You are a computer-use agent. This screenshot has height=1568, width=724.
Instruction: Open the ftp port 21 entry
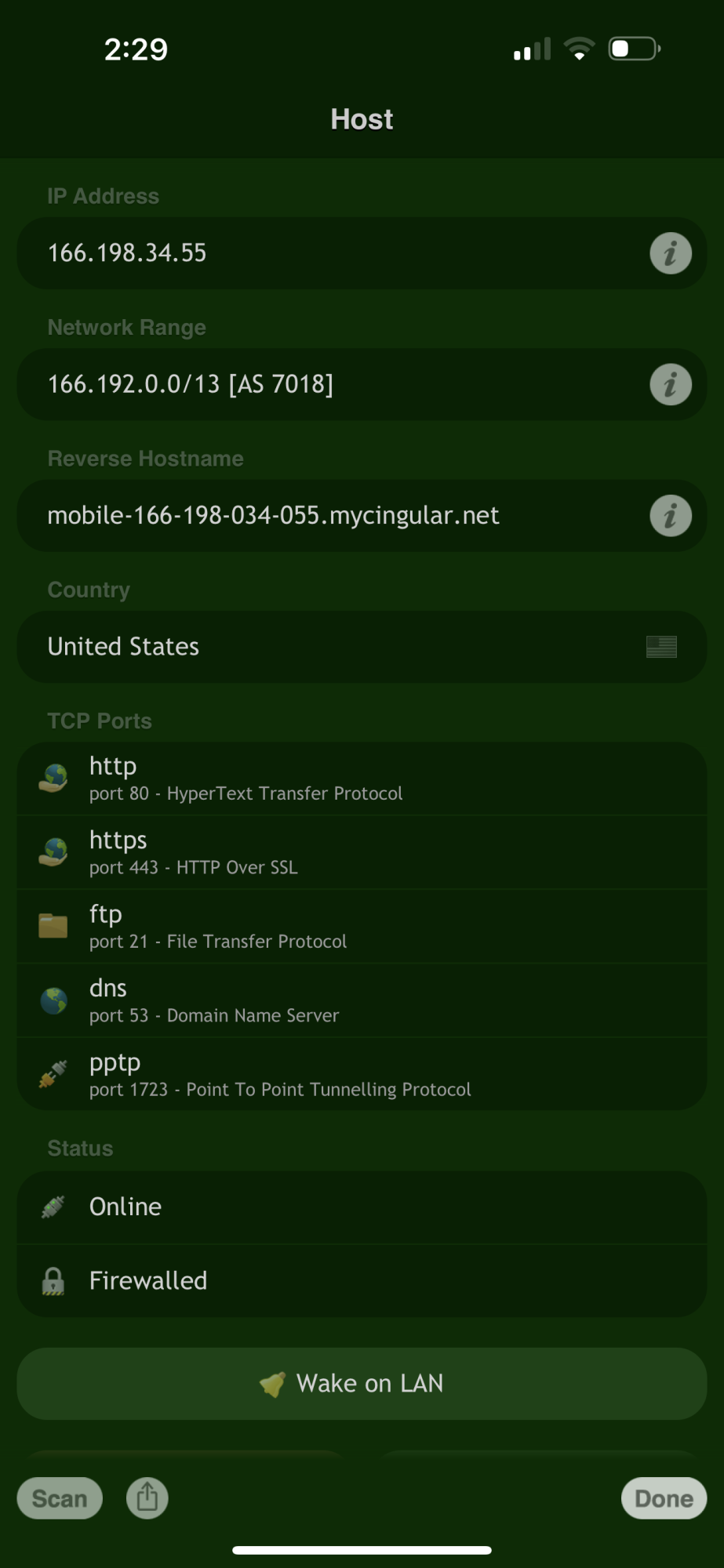pos(362,926)
